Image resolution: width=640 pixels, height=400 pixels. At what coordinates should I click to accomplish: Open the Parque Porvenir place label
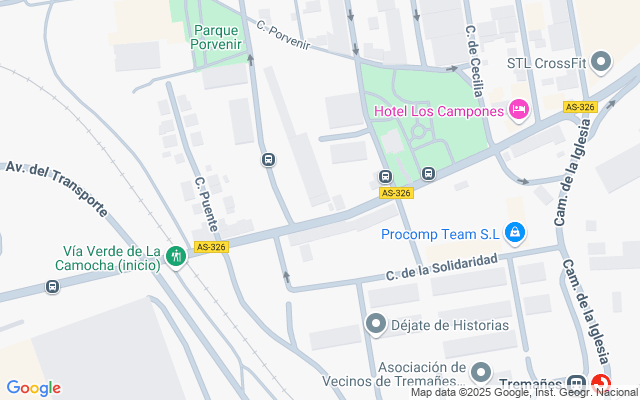click(x=215, y=36)
